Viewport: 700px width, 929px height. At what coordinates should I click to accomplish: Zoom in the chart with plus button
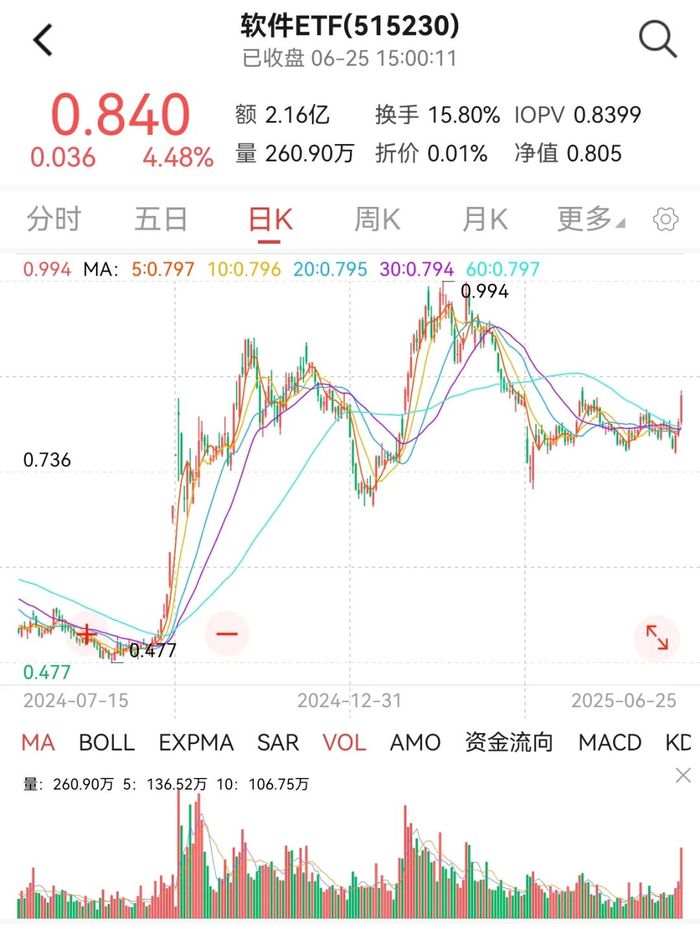87,634
